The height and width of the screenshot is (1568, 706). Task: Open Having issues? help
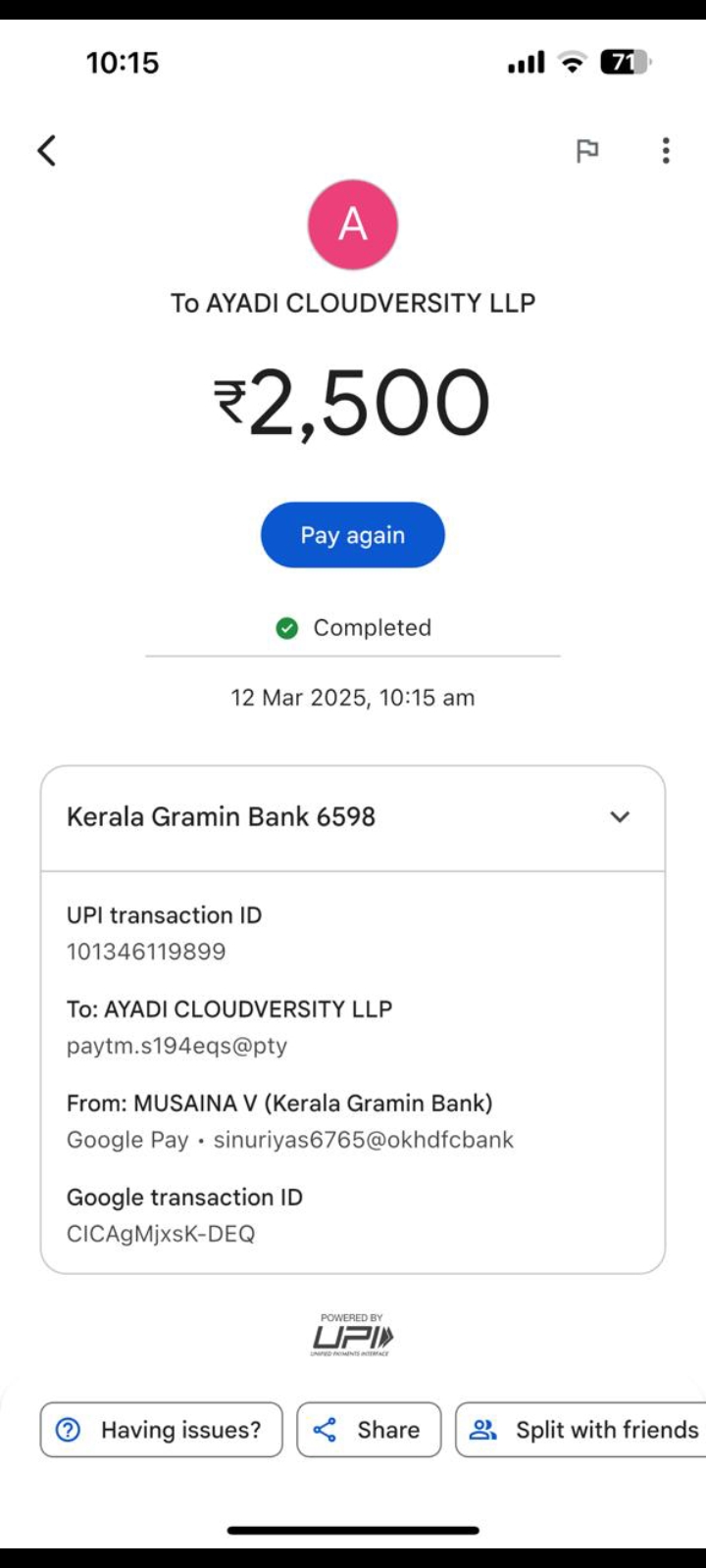click(x=162, y=1430)
